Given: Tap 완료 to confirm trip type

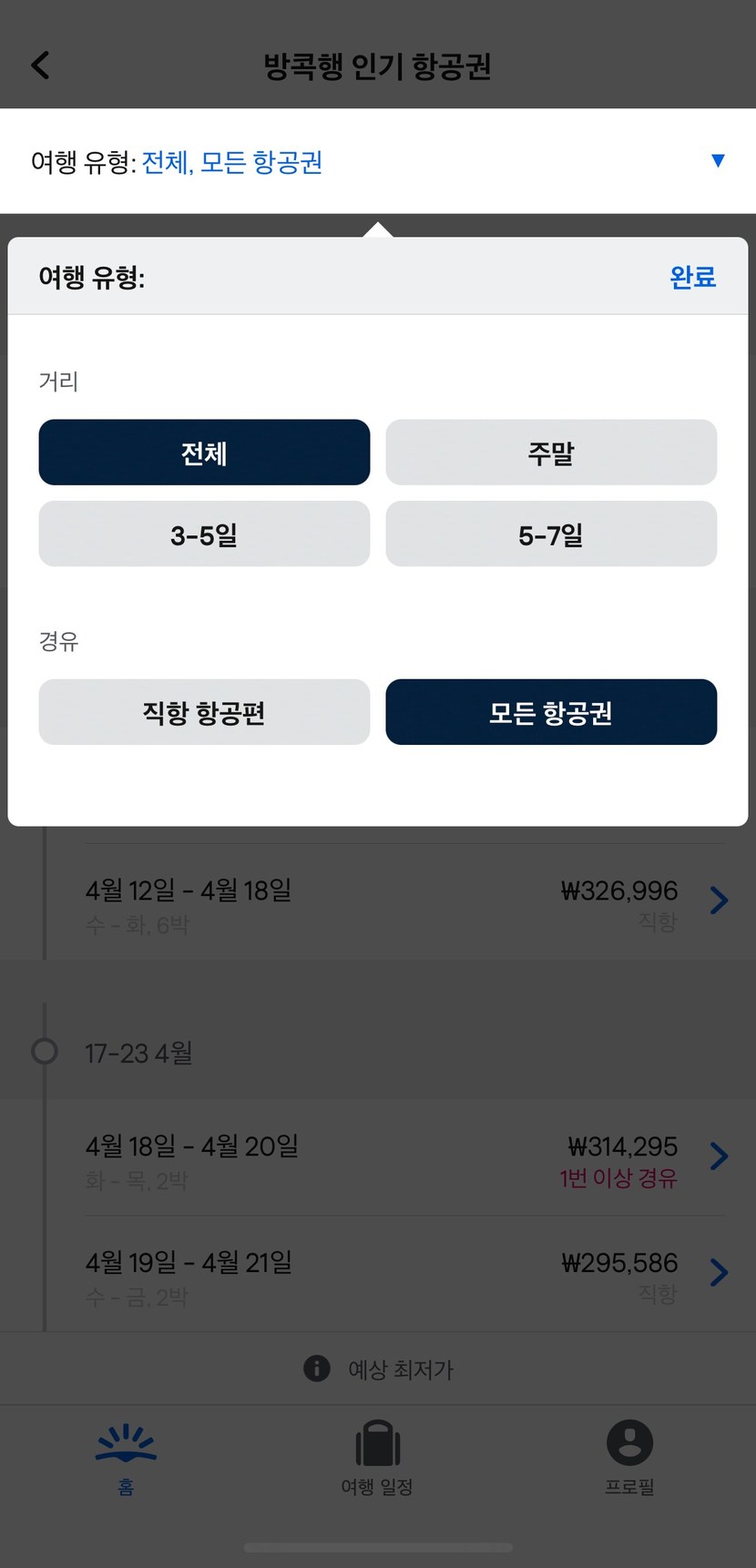Looking at the screenshot, I should [x=692, y=277].
